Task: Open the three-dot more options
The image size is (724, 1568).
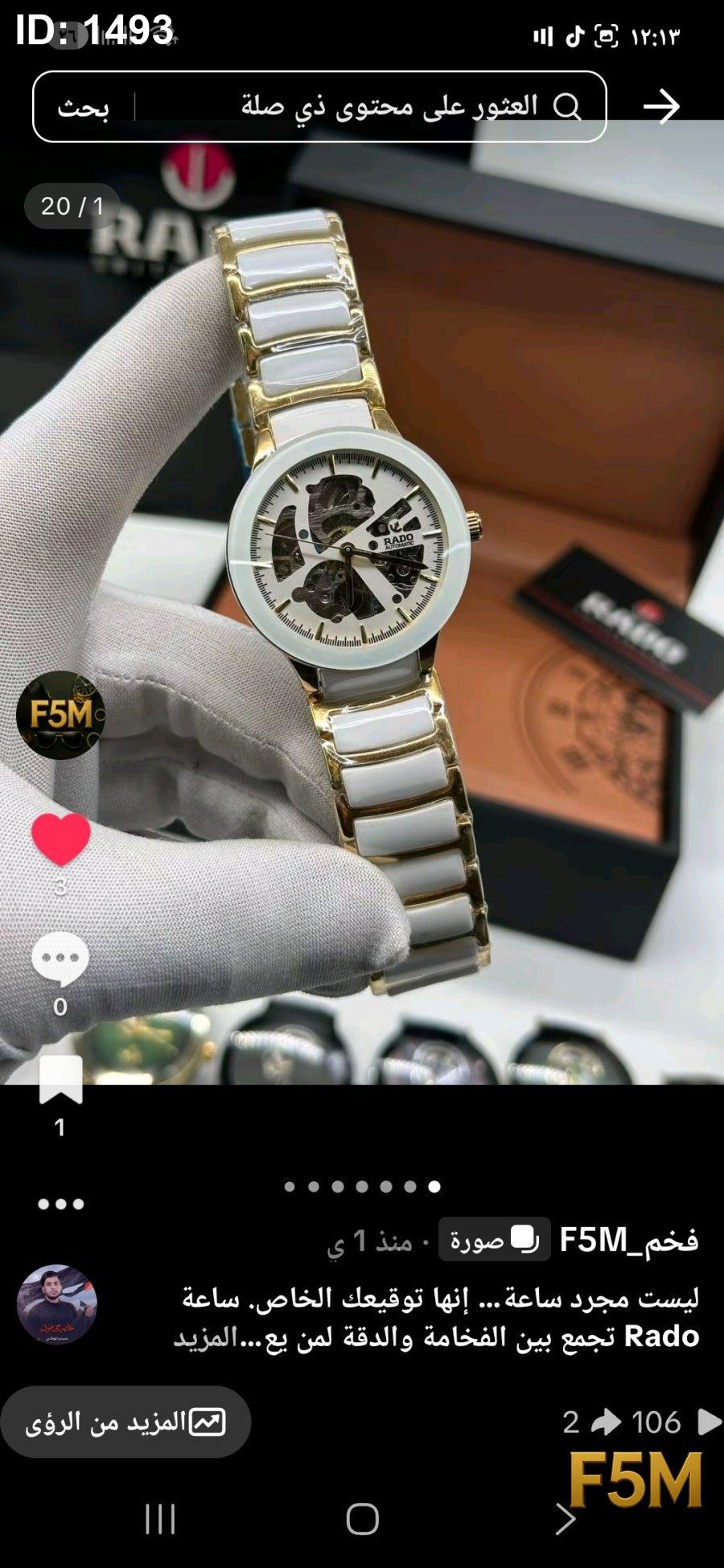Action: pyautogui.click(x=60, y=1204)
